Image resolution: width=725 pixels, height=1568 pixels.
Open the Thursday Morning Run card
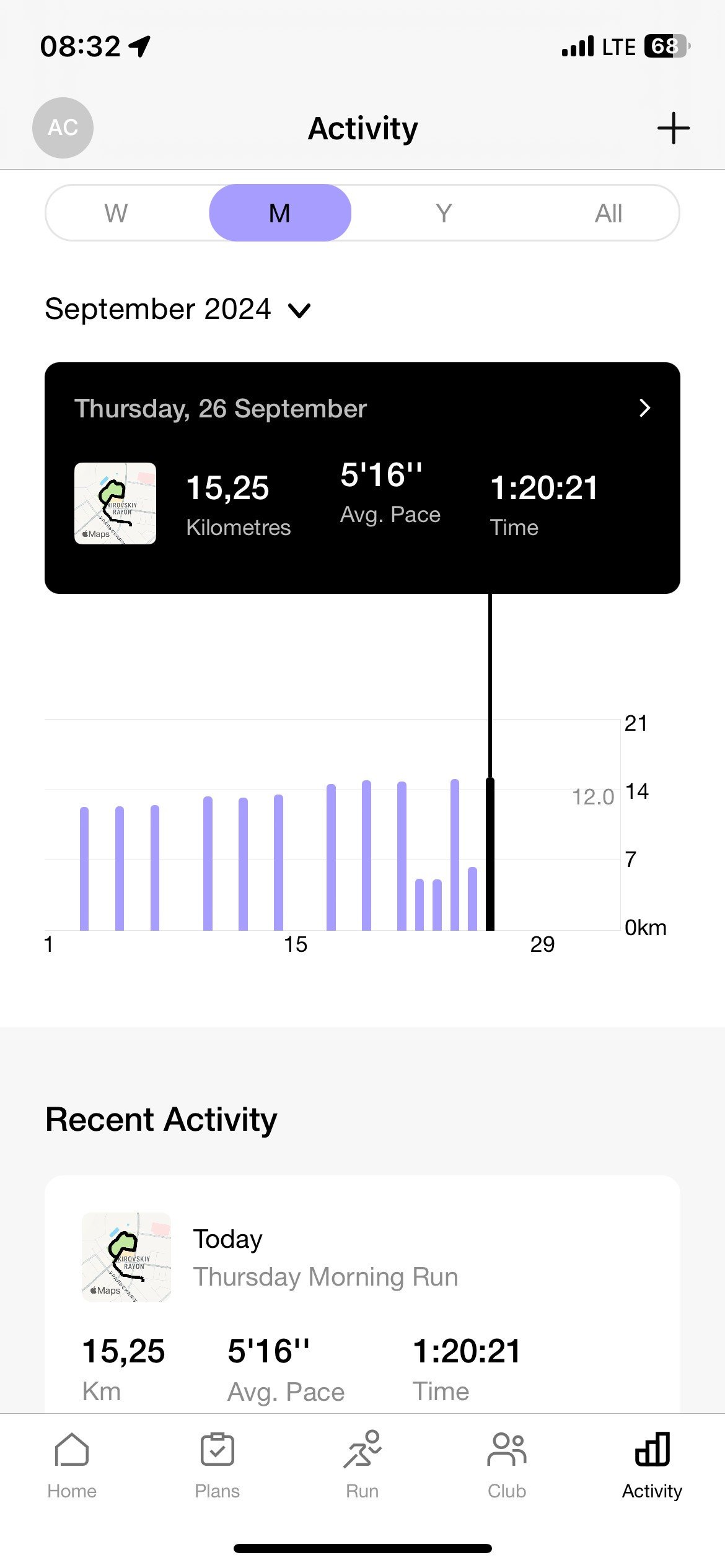point(362,1294)
